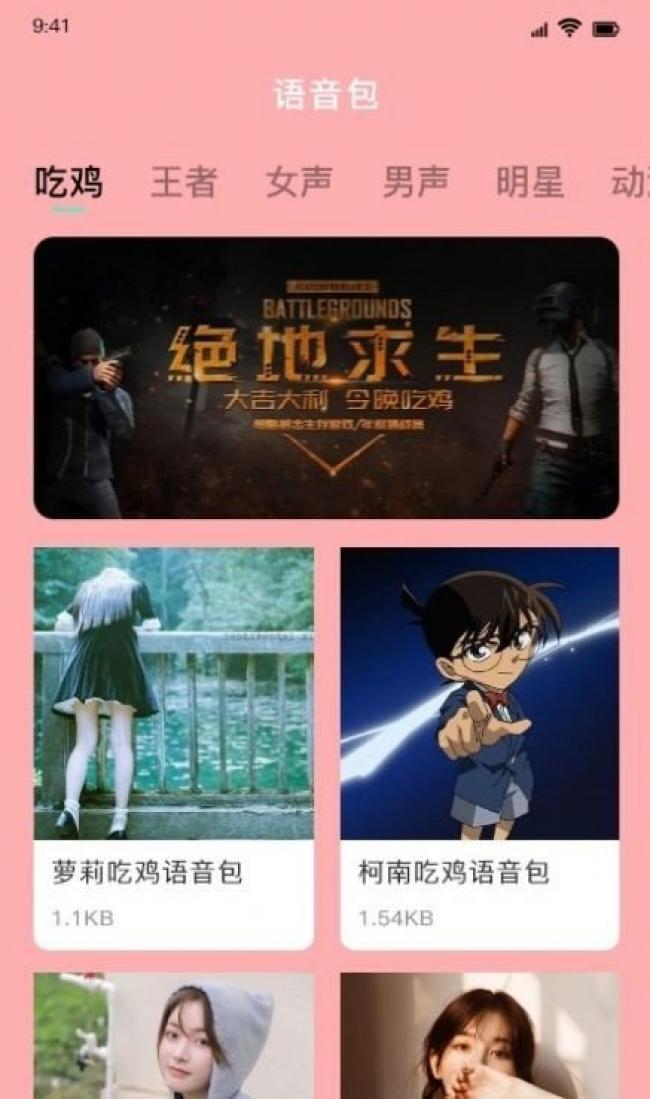650x1099 pixels.
Task: Open the 萝莉吃鸡语音包 card
Action: (x=174, y=747)
